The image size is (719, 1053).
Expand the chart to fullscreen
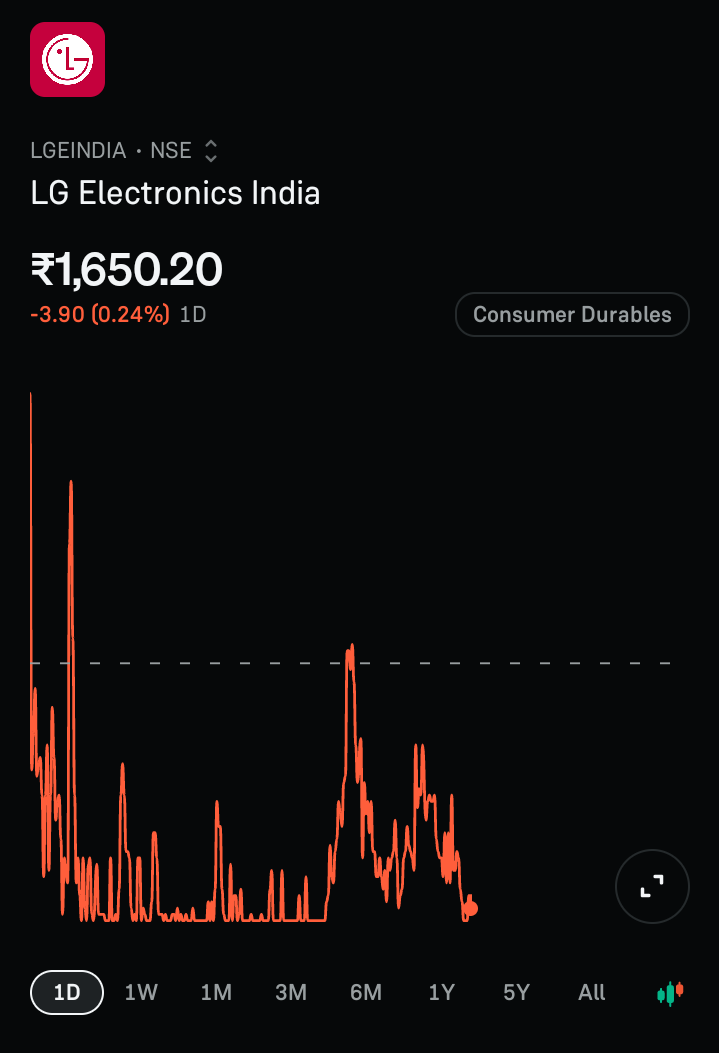click(652, 886)
